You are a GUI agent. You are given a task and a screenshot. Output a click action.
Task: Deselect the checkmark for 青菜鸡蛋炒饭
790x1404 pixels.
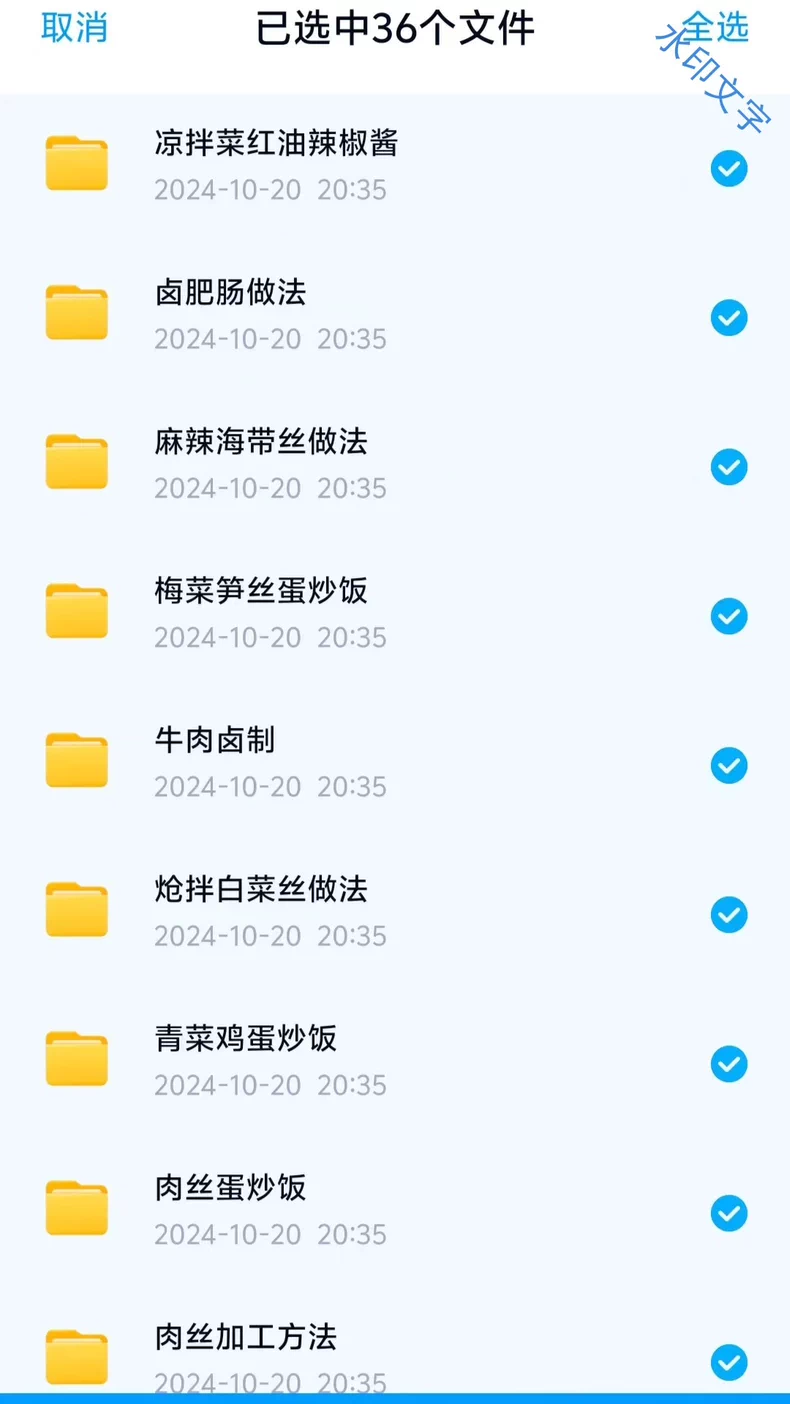pos(729,1064)
